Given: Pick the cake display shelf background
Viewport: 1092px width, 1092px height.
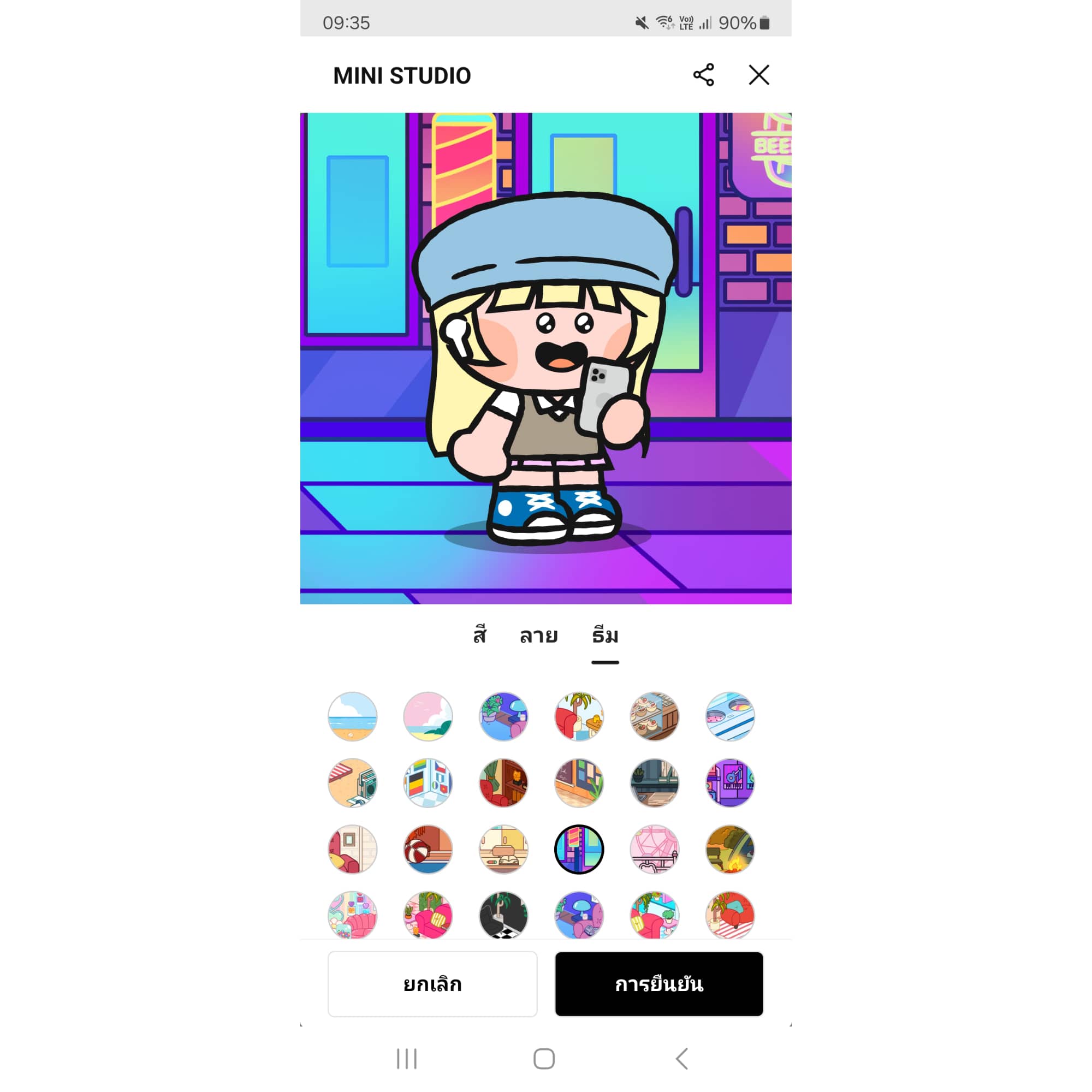Looking at the screenshot, I should [x=655, y=717].
